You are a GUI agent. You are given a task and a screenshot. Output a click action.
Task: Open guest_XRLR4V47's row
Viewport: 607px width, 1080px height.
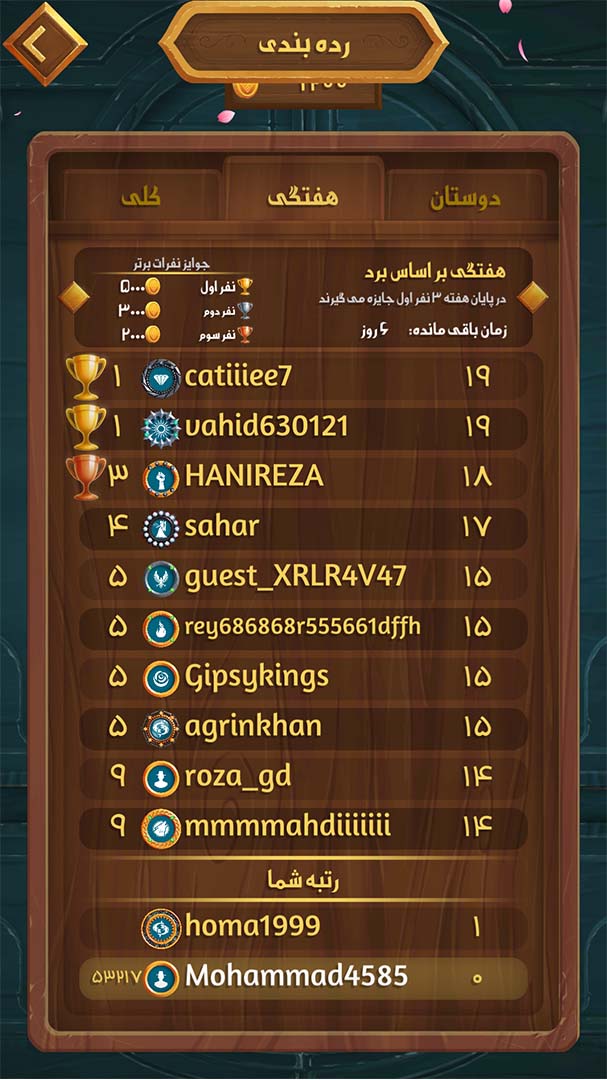pos(303,577)
